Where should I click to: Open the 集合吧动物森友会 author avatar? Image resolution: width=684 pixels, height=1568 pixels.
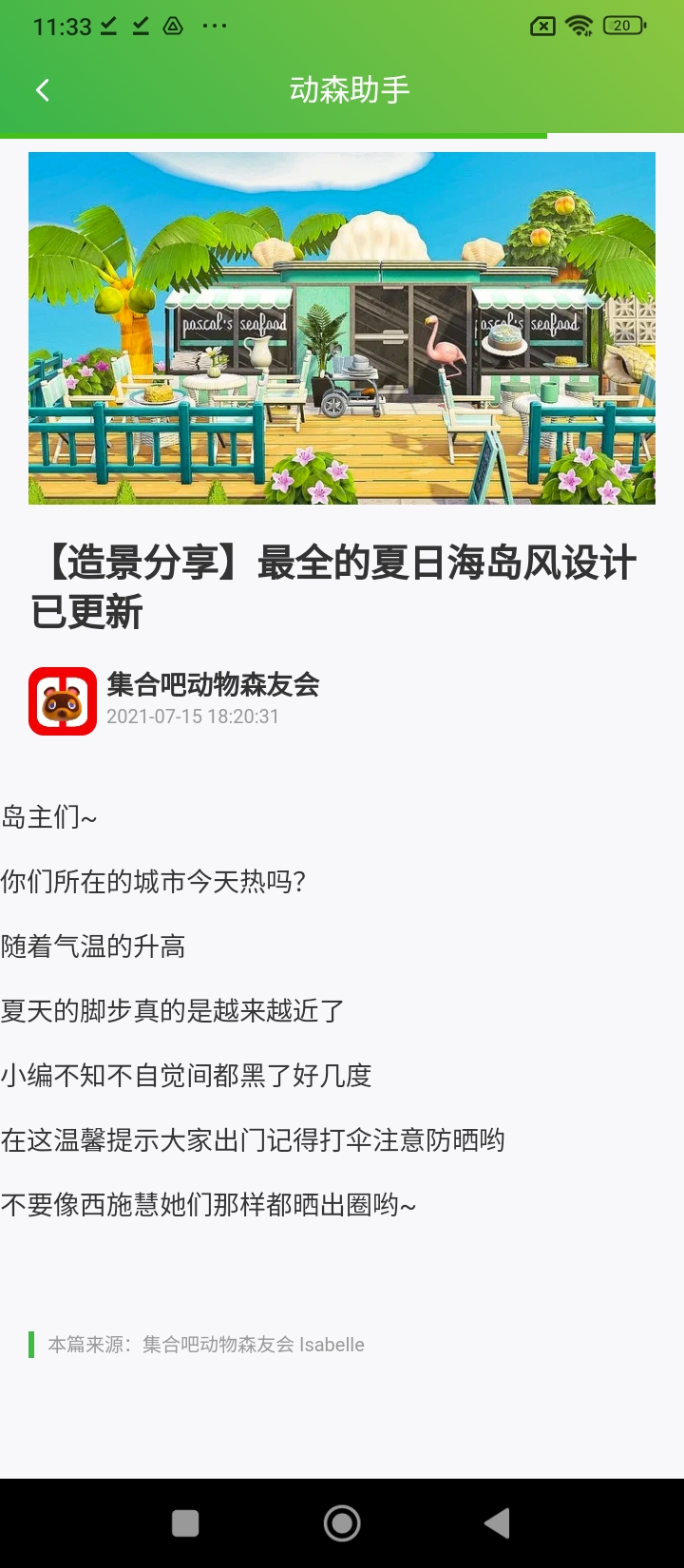click(63, 701)
